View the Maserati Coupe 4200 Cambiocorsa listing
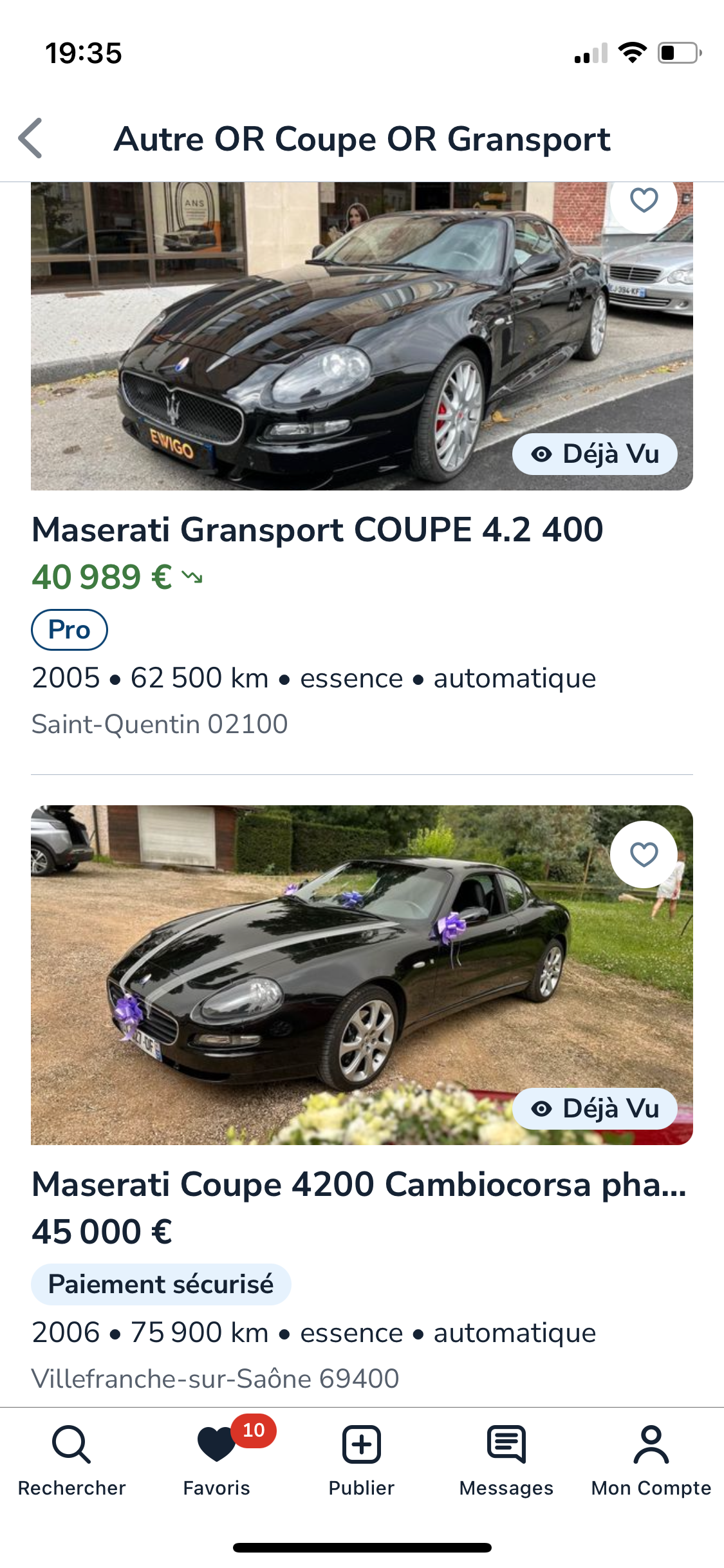This screenshot has width=724, height=1568. (x=358, y=1184)
